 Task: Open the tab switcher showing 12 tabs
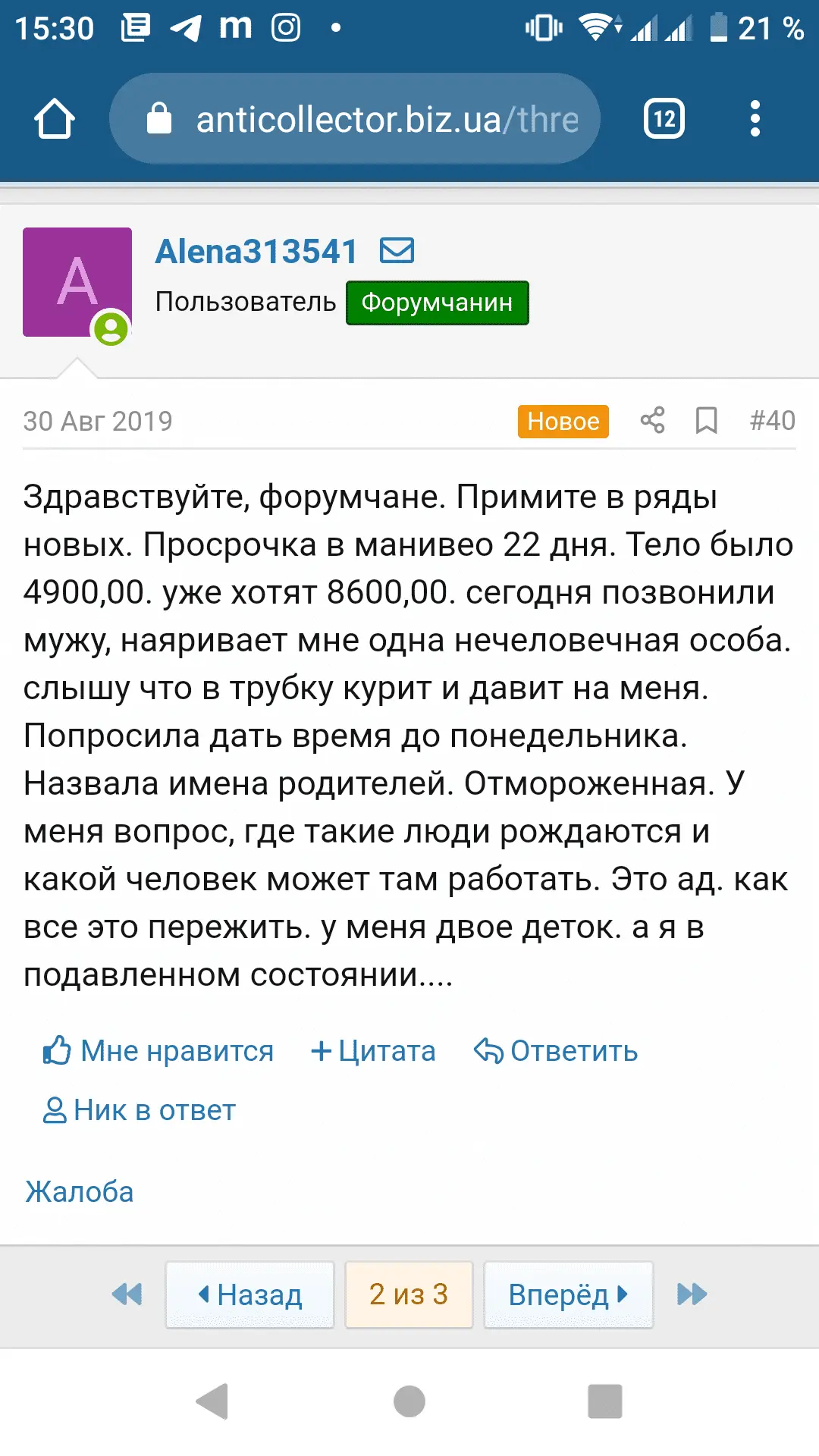664,119
